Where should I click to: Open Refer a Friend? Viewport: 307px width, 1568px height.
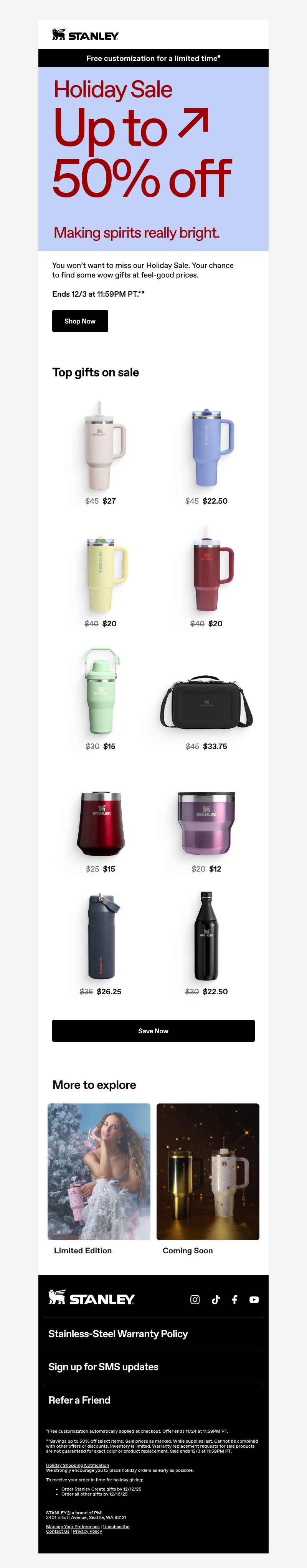(80, 1400)
